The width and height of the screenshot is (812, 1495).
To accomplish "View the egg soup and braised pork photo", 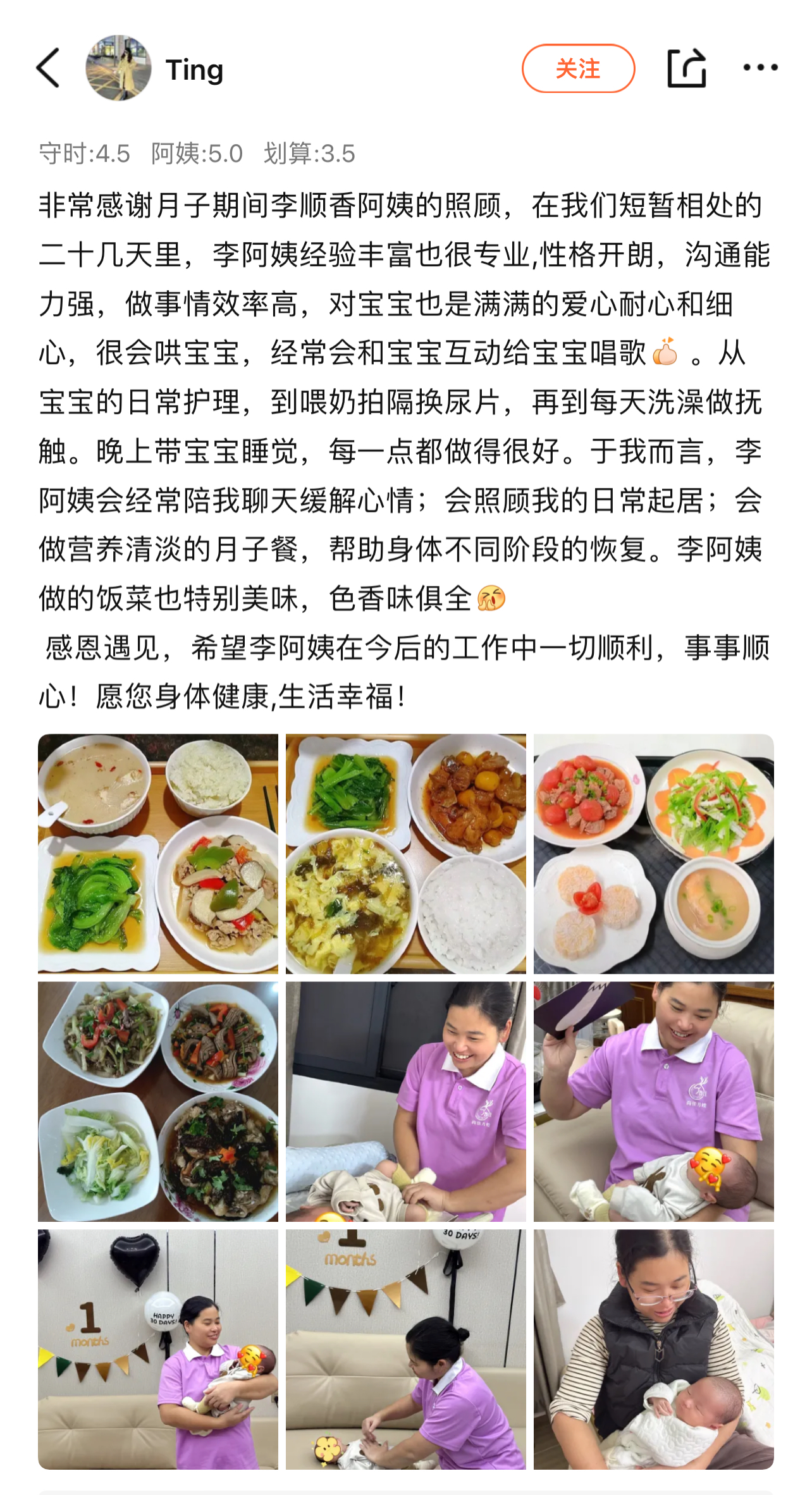I will pos(405,853).
